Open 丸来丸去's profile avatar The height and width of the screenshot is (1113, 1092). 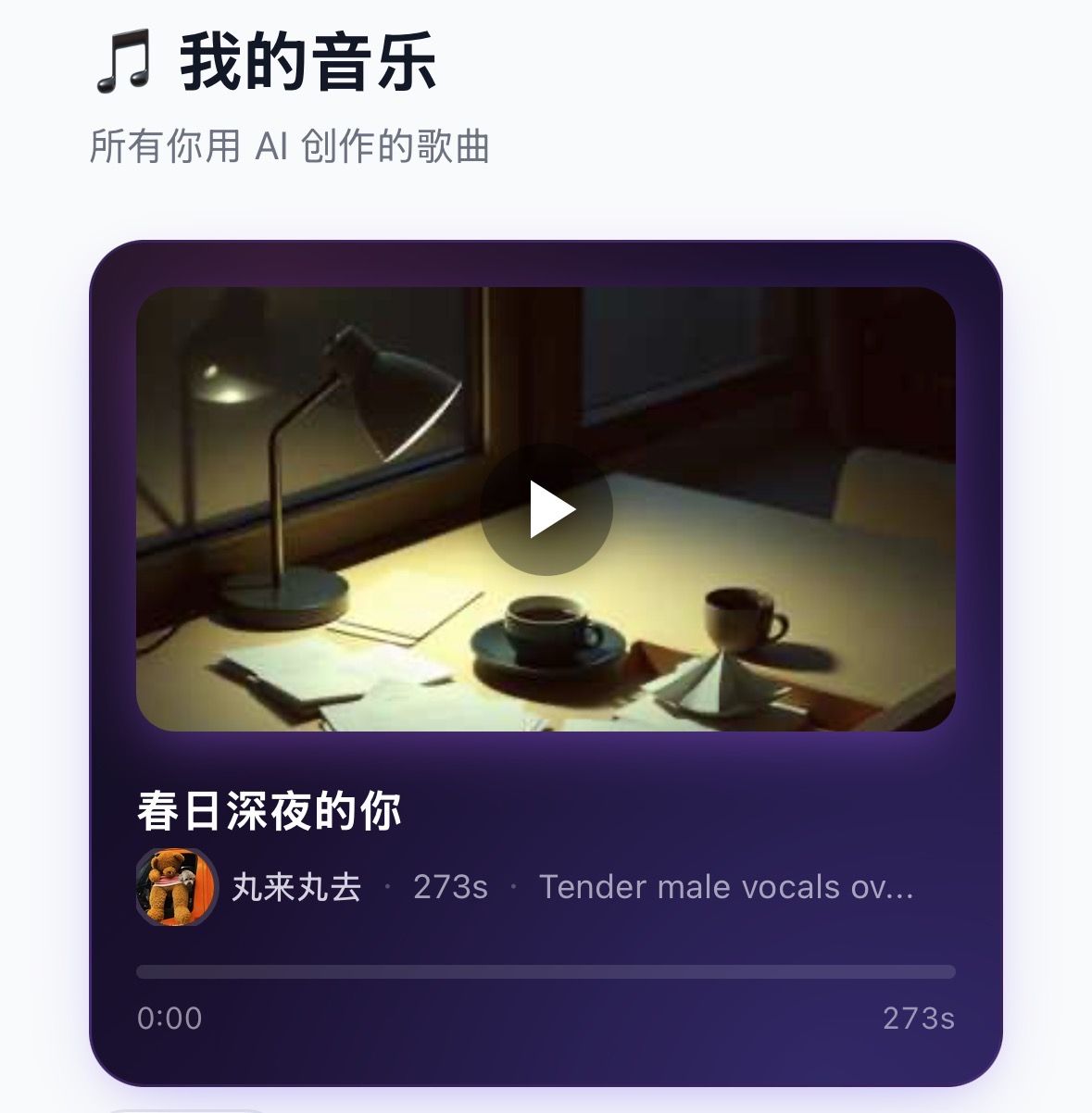click(x=176, y=887)
